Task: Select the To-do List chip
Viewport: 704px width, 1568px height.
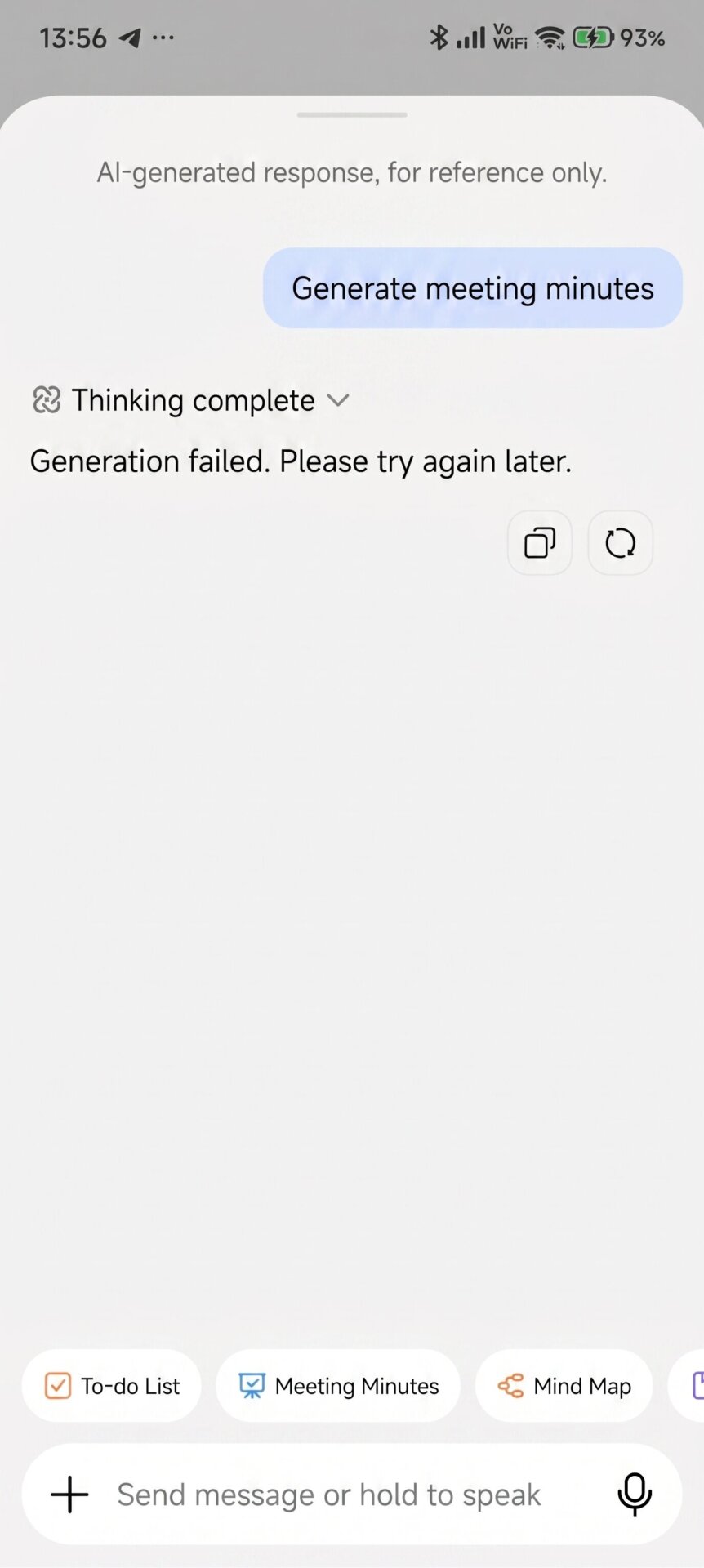Action: click(112, 1386)
